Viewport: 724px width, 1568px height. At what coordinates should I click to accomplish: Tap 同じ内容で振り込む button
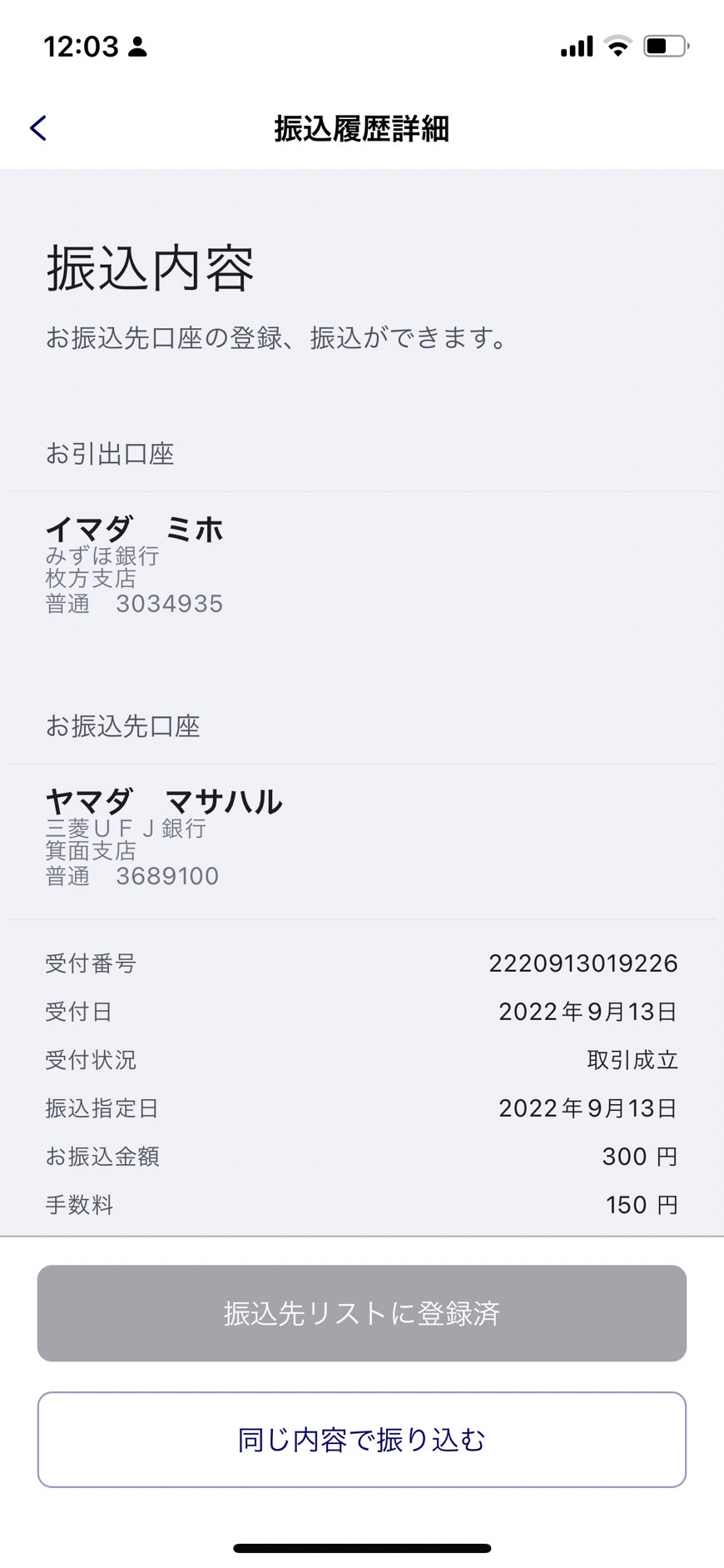(362, 1439)
